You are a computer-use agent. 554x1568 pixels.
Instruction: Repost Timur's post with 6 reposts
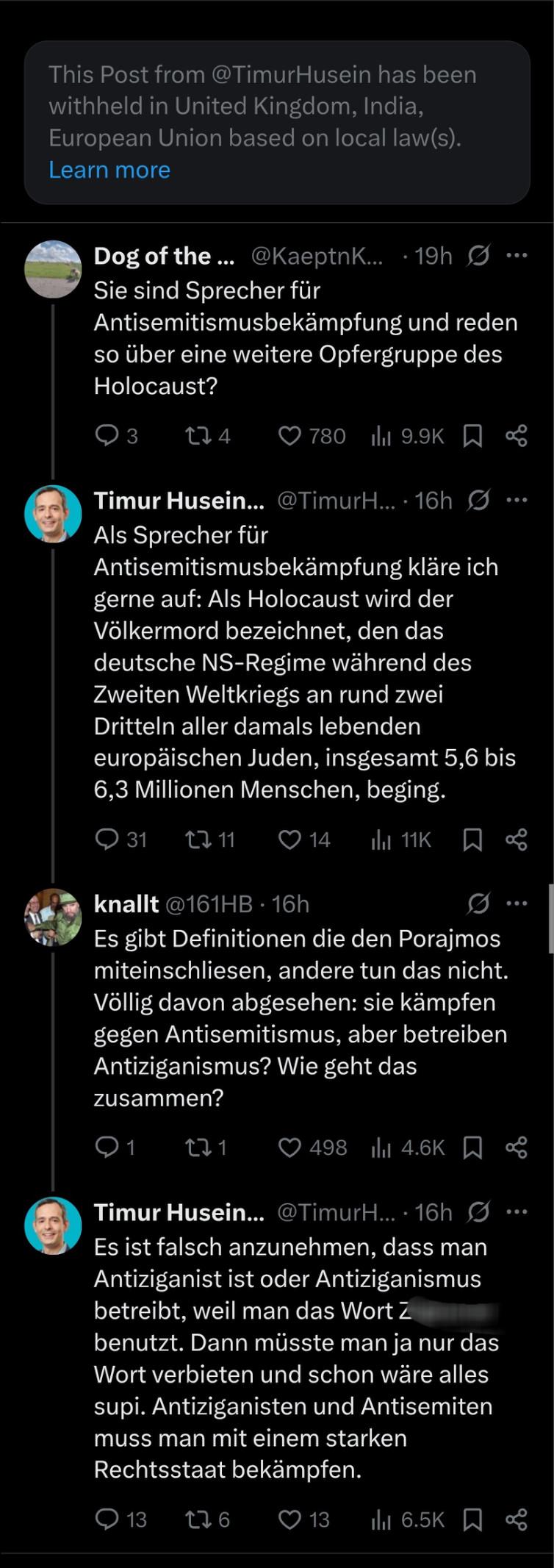pos(198,1519)
